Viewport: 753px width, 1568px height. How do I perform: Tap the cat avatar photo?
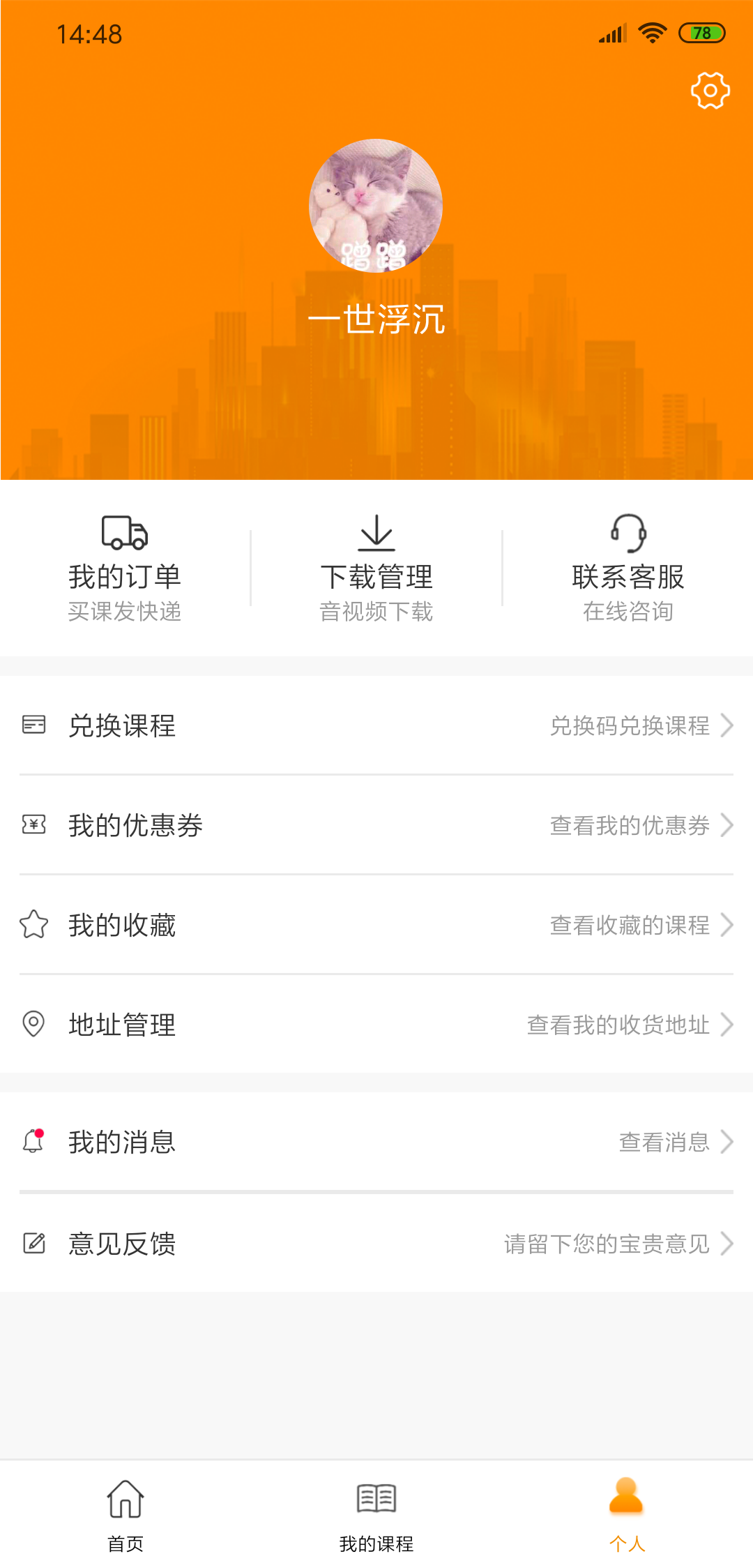click(x=375, y=204)
